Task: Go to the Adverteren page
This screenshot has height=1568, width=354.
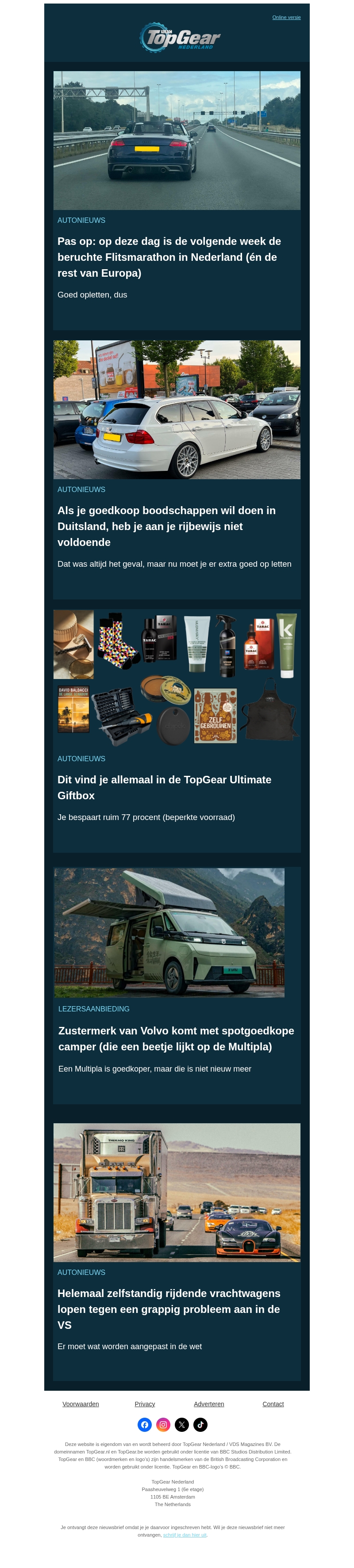Action: pyautogui.click(x=208, y=1404)
